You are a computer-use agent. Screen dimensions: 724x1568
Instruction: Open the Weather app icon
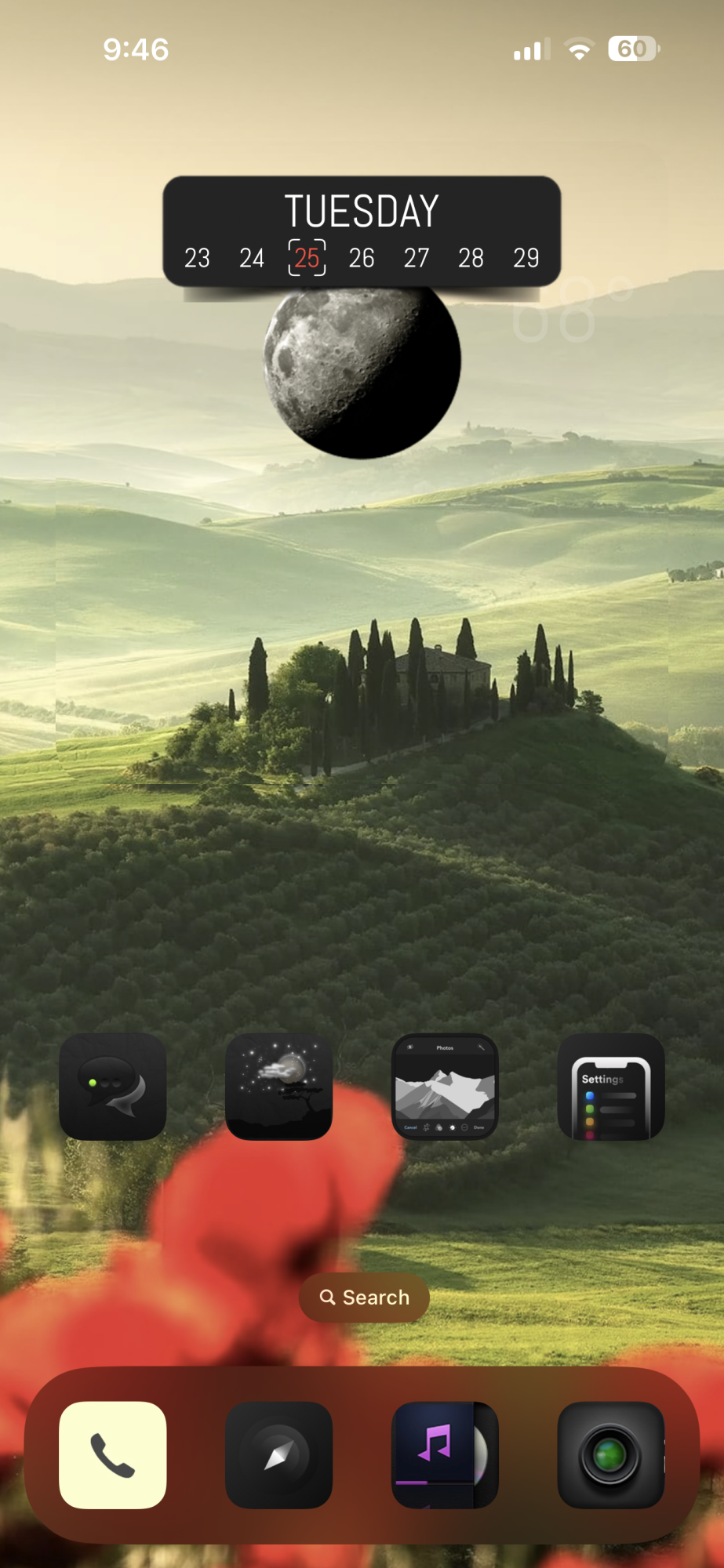(x=278, y=1086)
